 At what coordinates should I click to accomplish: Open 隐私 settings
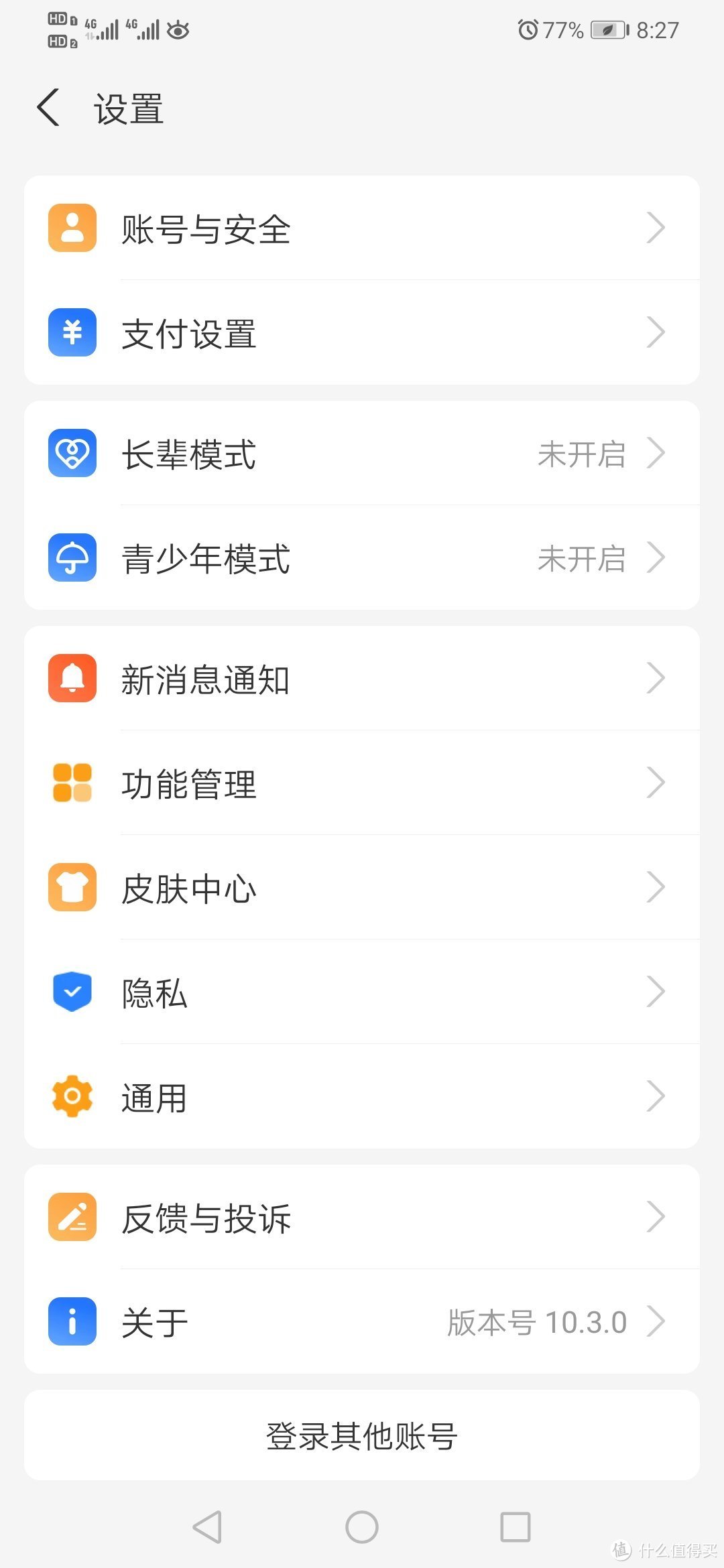tap(362, 992)
